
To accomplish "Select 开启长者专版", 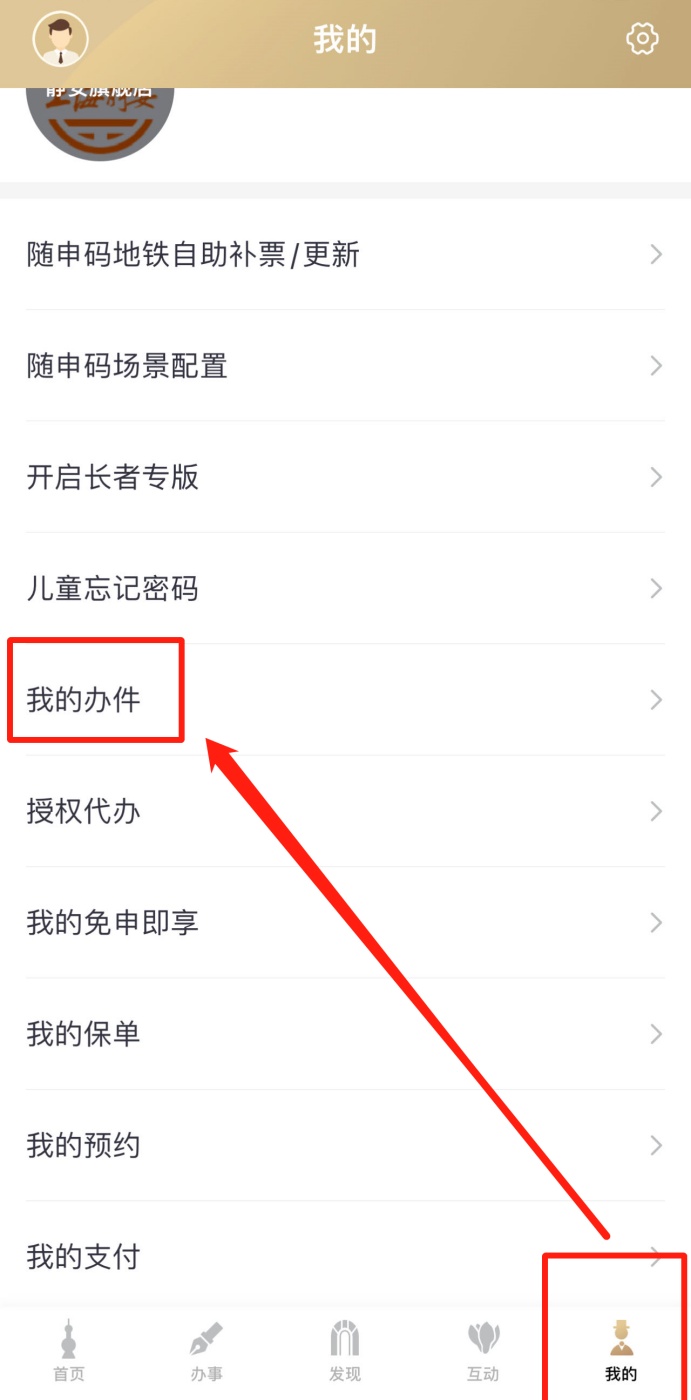I will click(x=345, y=477).
